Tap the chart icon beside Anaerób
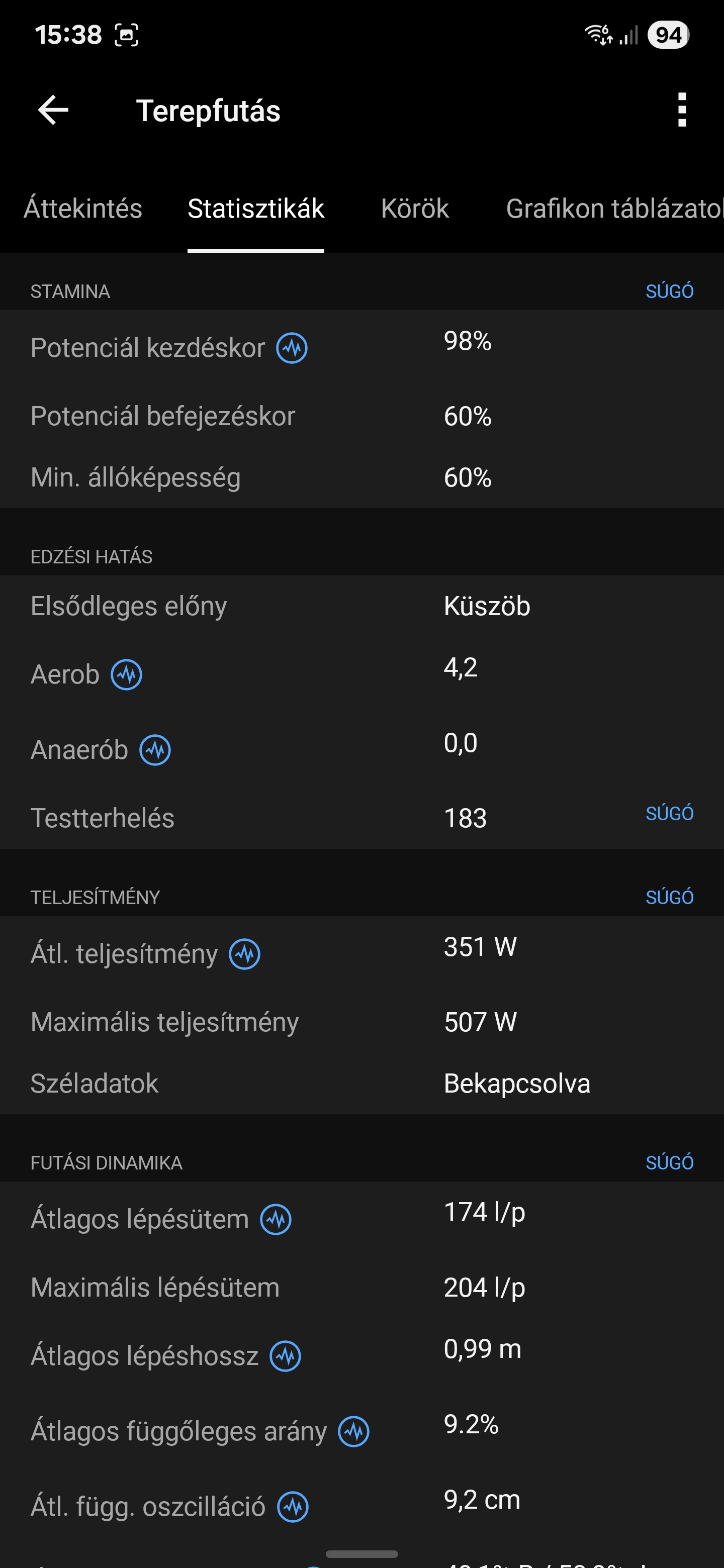The height and width of the screenshot is (1568, 724). click(x=155, y=750)
